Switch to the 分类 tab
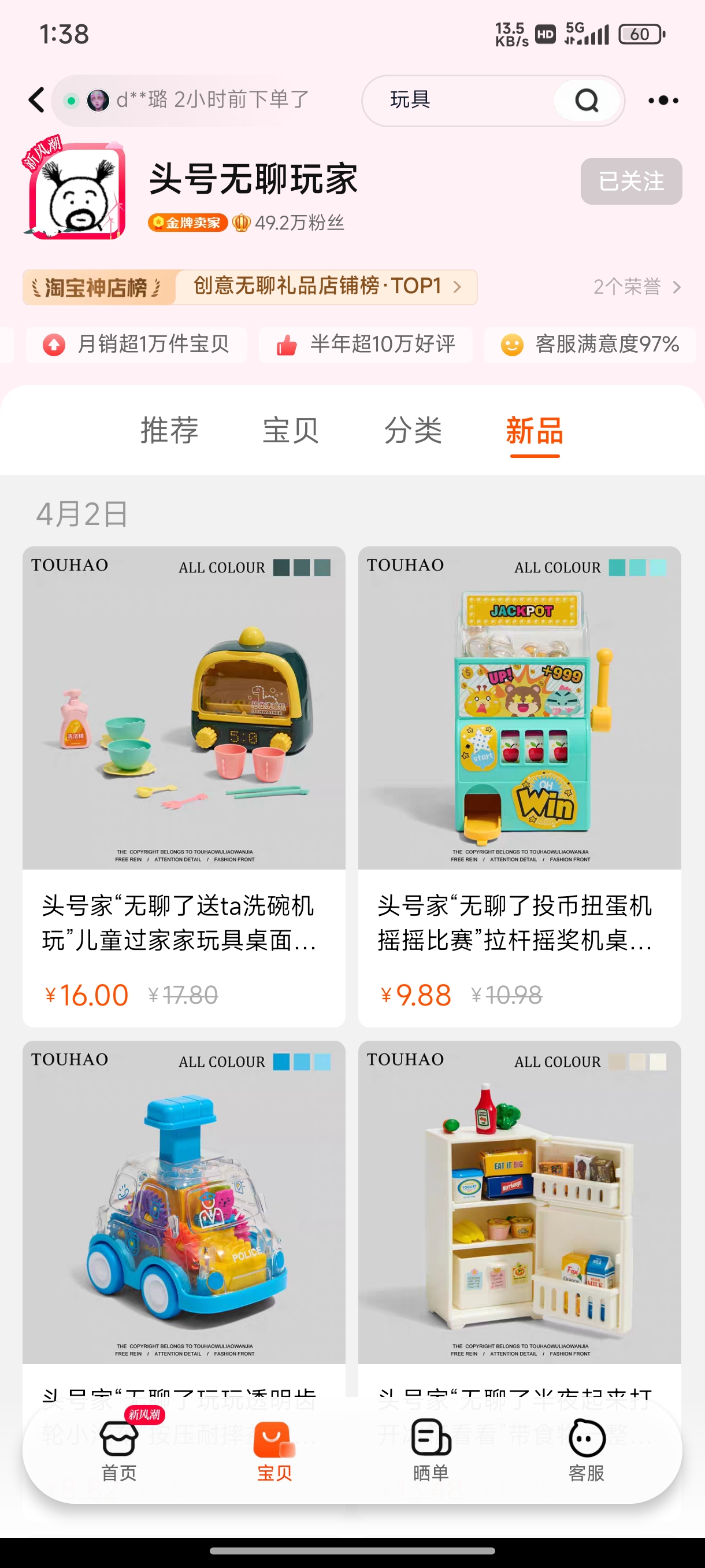Viewport: 705px width, 1568px height. coord(413,430)
